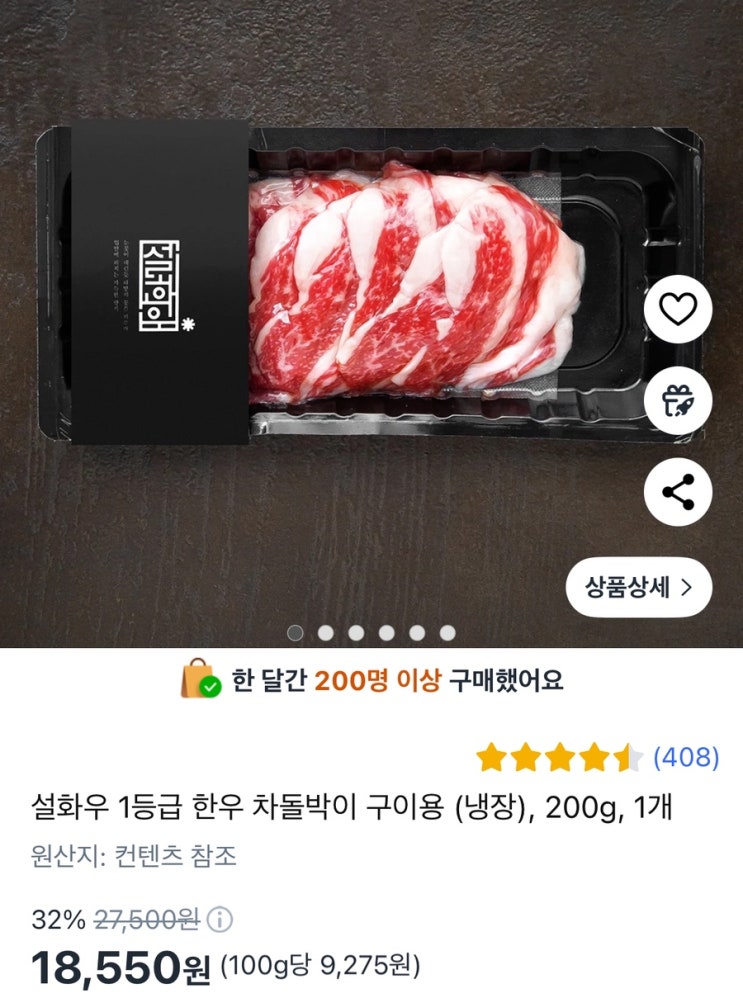Open the 408 reviews link
Image resolution: width=743 pixels, height=998 pixels.
click(x=686, y=757)
